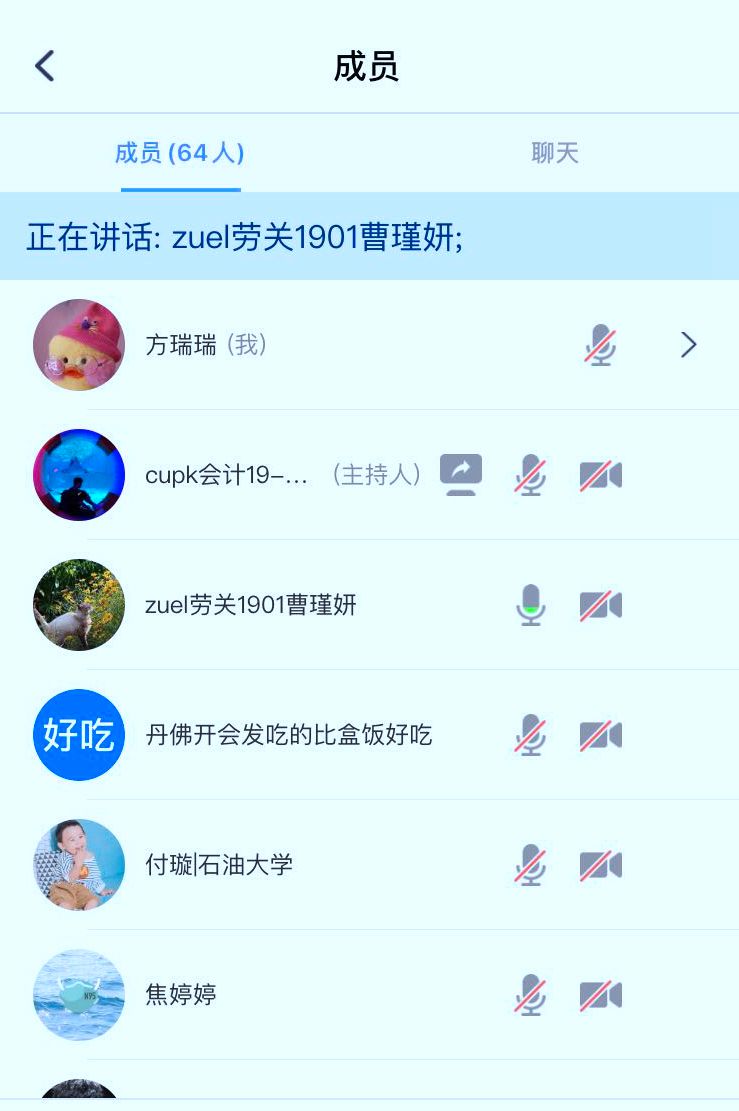This screenshot has height=1111, width=739.
Task: Open member 丹佛开会发吃的比盒饭好吃
Action: click(x=288, y=735)
